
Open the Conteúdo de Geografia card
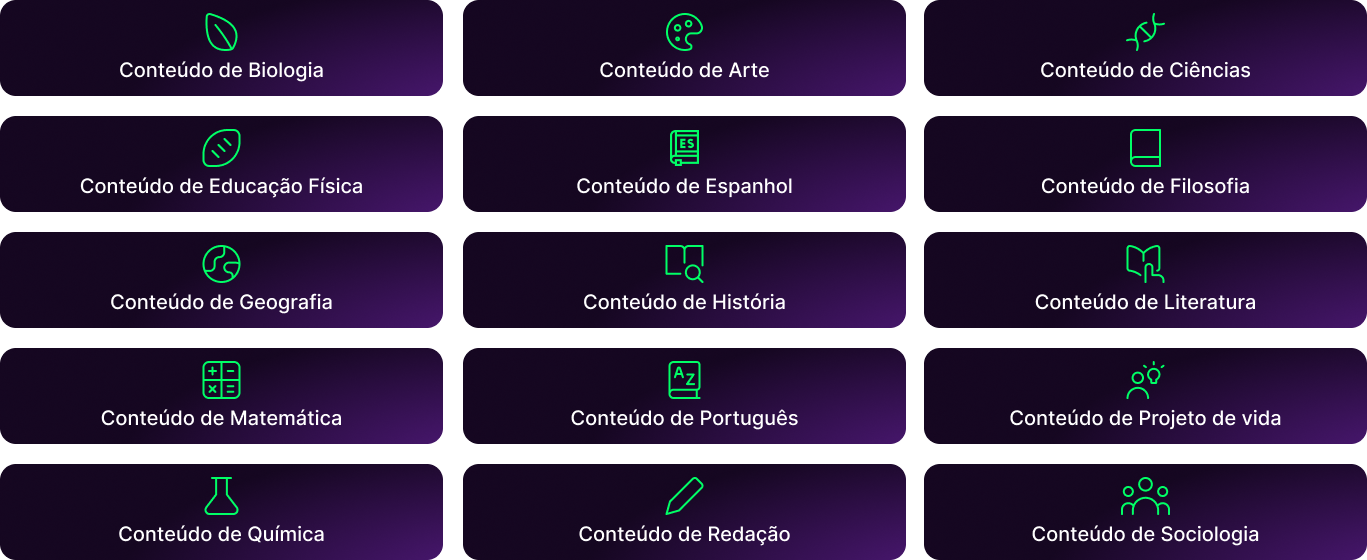(221, 280)
